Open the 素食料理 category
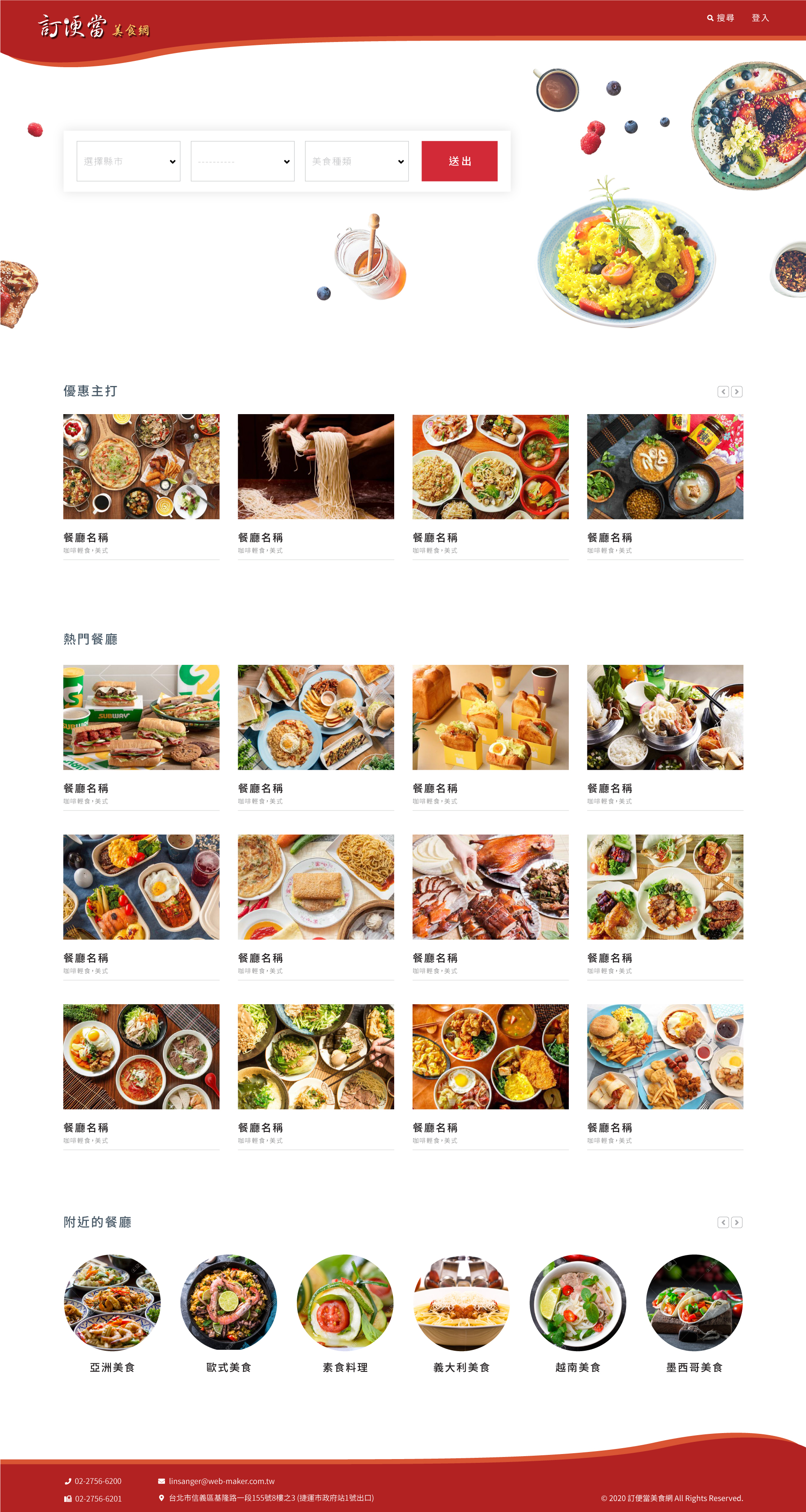 pyautogui.click(x=345, y=1303)
